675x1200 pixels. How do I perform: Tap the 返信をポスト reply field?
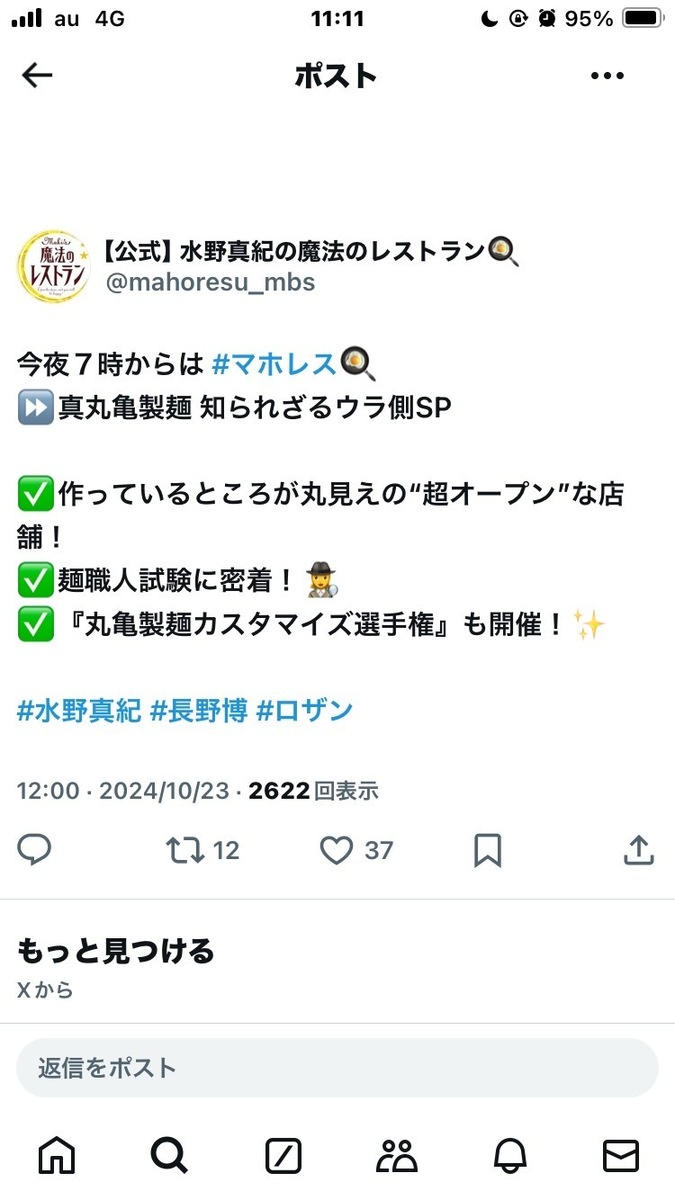(x=337, y=1068)
